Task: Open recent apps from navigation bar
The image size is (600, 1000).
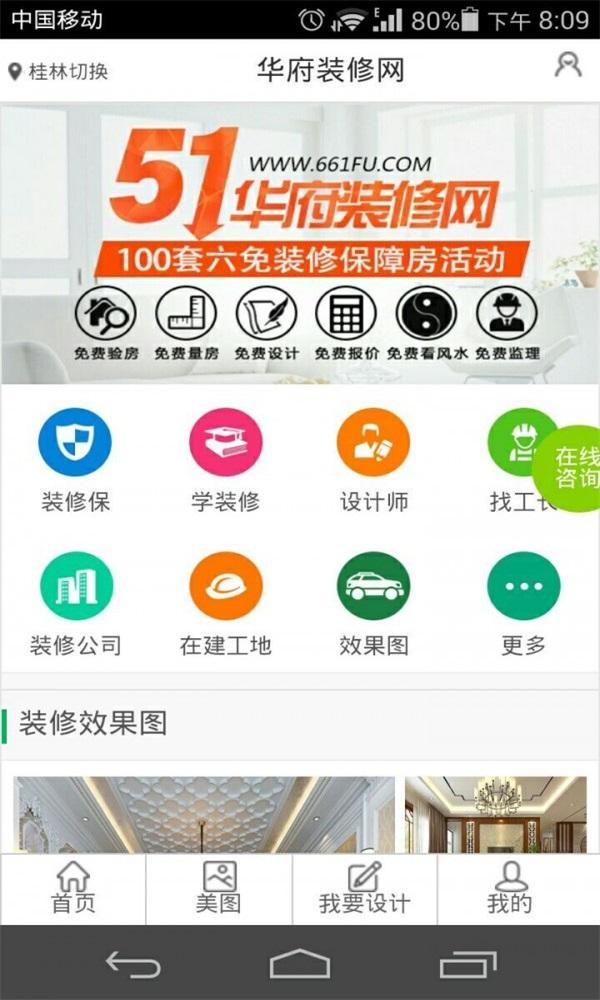Action: coord(467,964)
